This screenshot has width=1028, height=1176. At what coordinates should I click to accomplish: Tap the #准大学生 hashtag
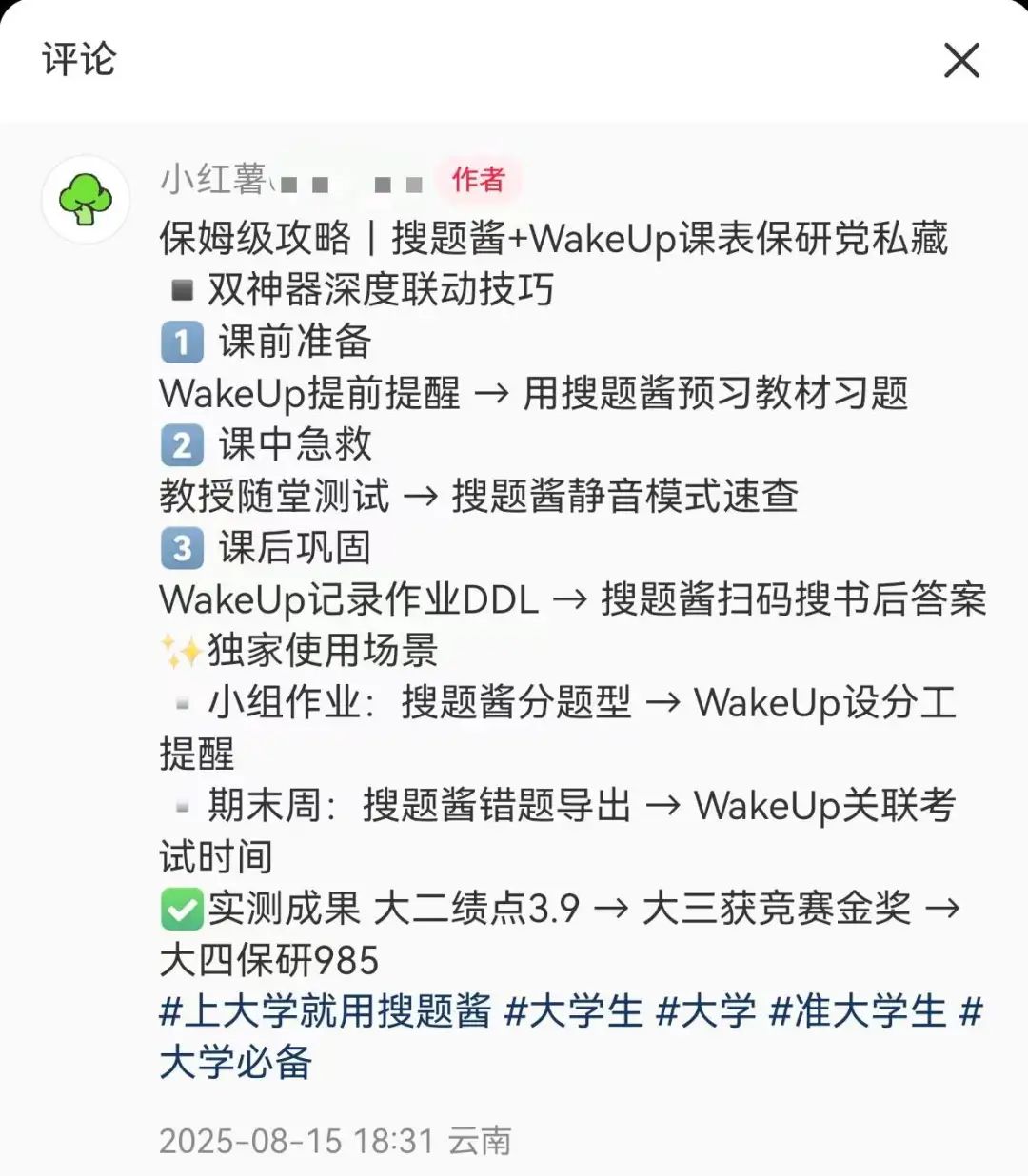pos(857,1010)
